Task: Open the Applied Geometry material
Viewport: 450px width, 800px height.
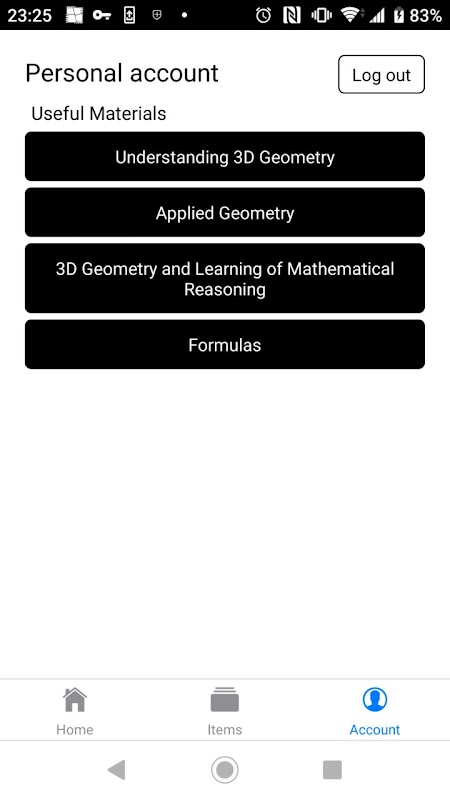Action: (x=225, y=212)
